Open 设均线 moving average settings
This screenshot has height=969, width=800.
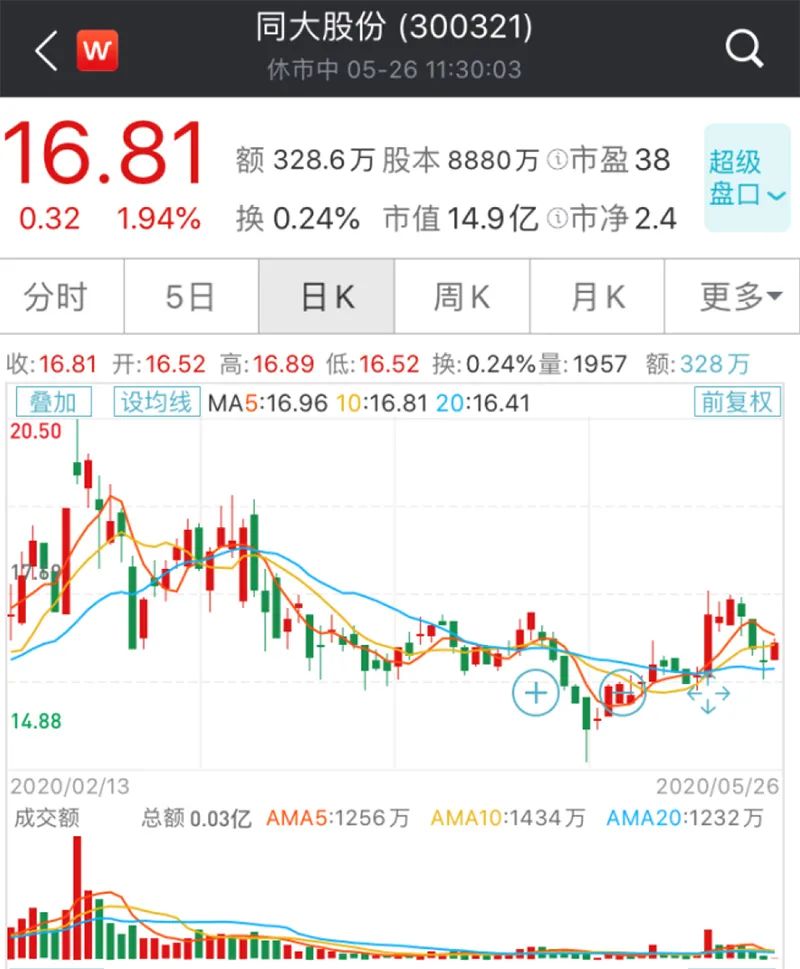(x=156, y=403)
